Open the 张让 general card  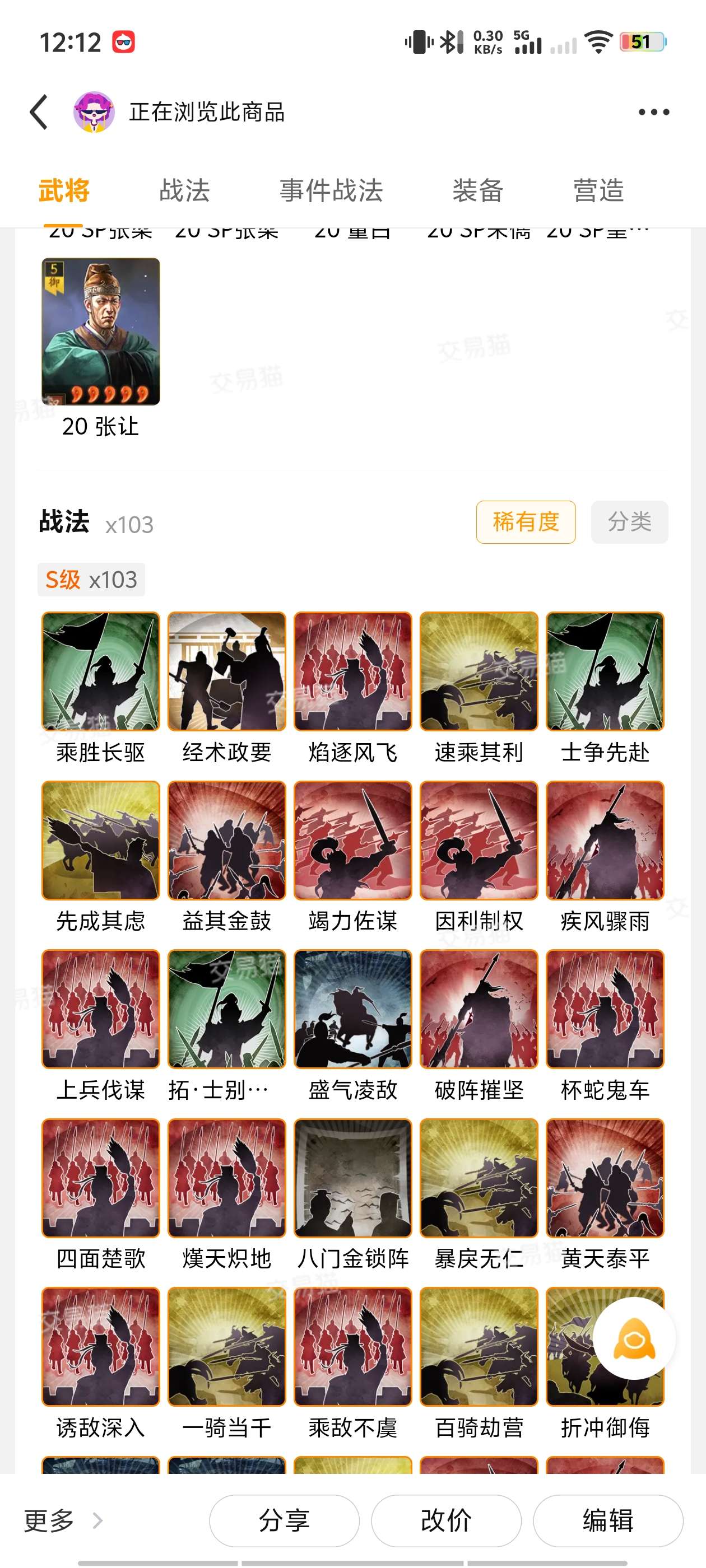(100, 332)
